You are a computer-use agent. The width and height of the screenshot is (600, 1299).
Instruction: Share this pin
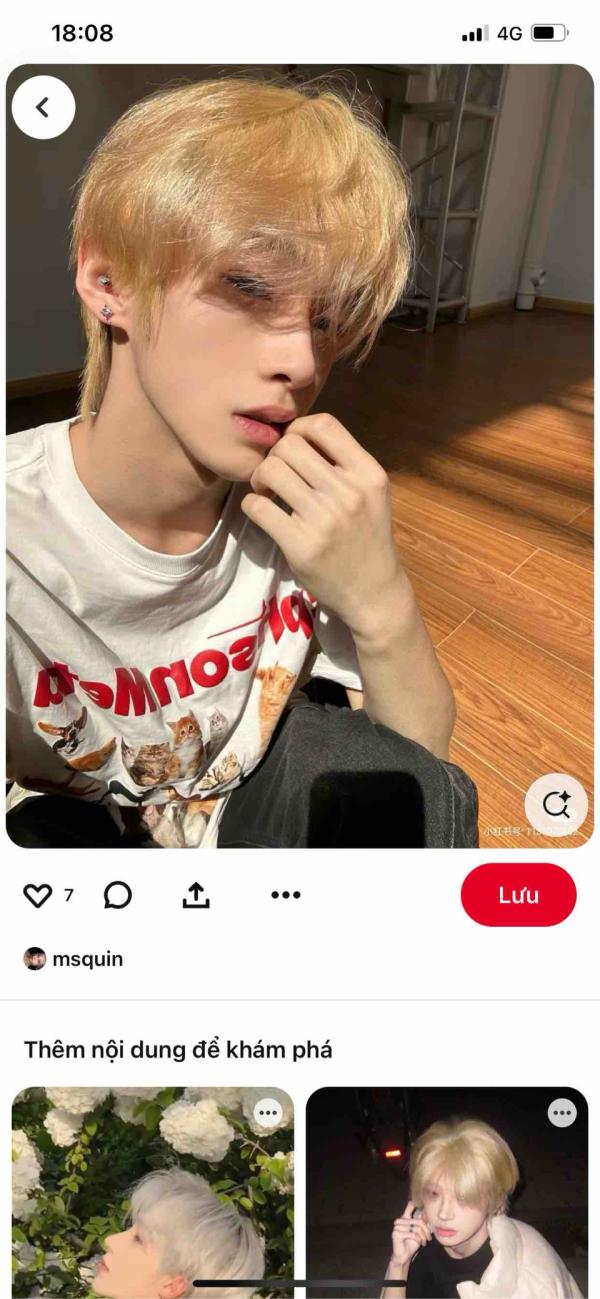[x=196, y=895]
